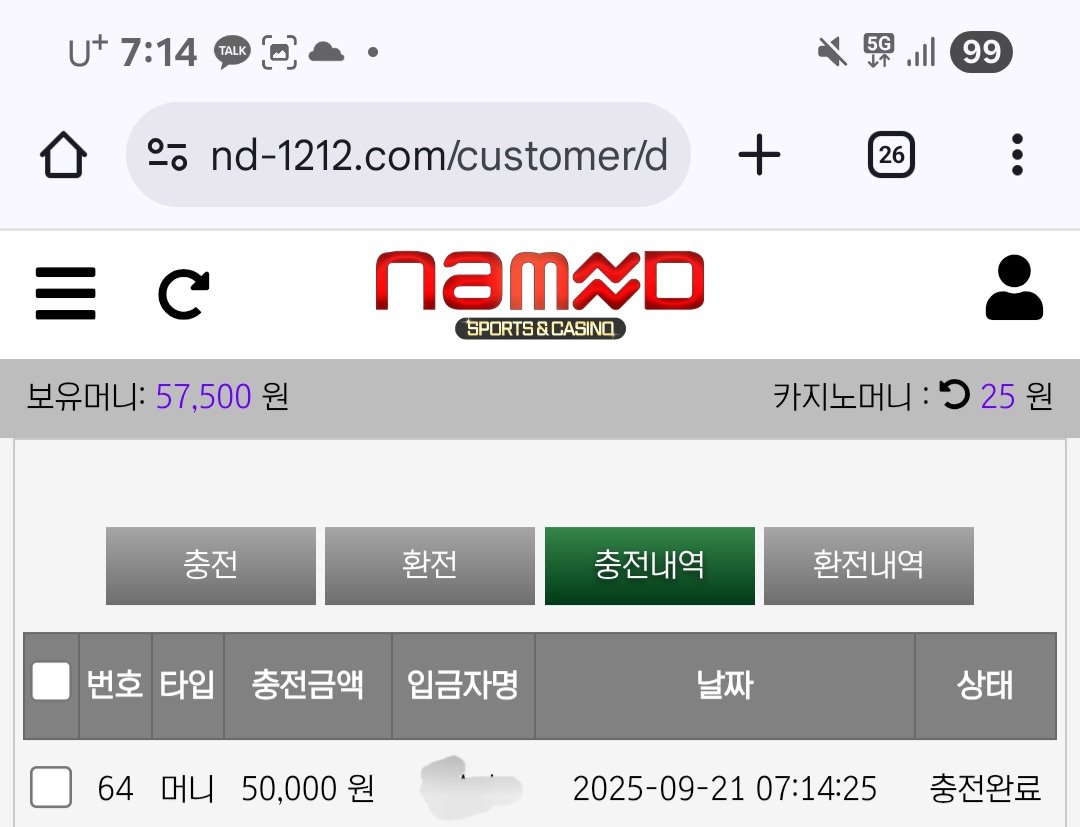
Task: Open the 충전 page
Action: pos(211,566)
